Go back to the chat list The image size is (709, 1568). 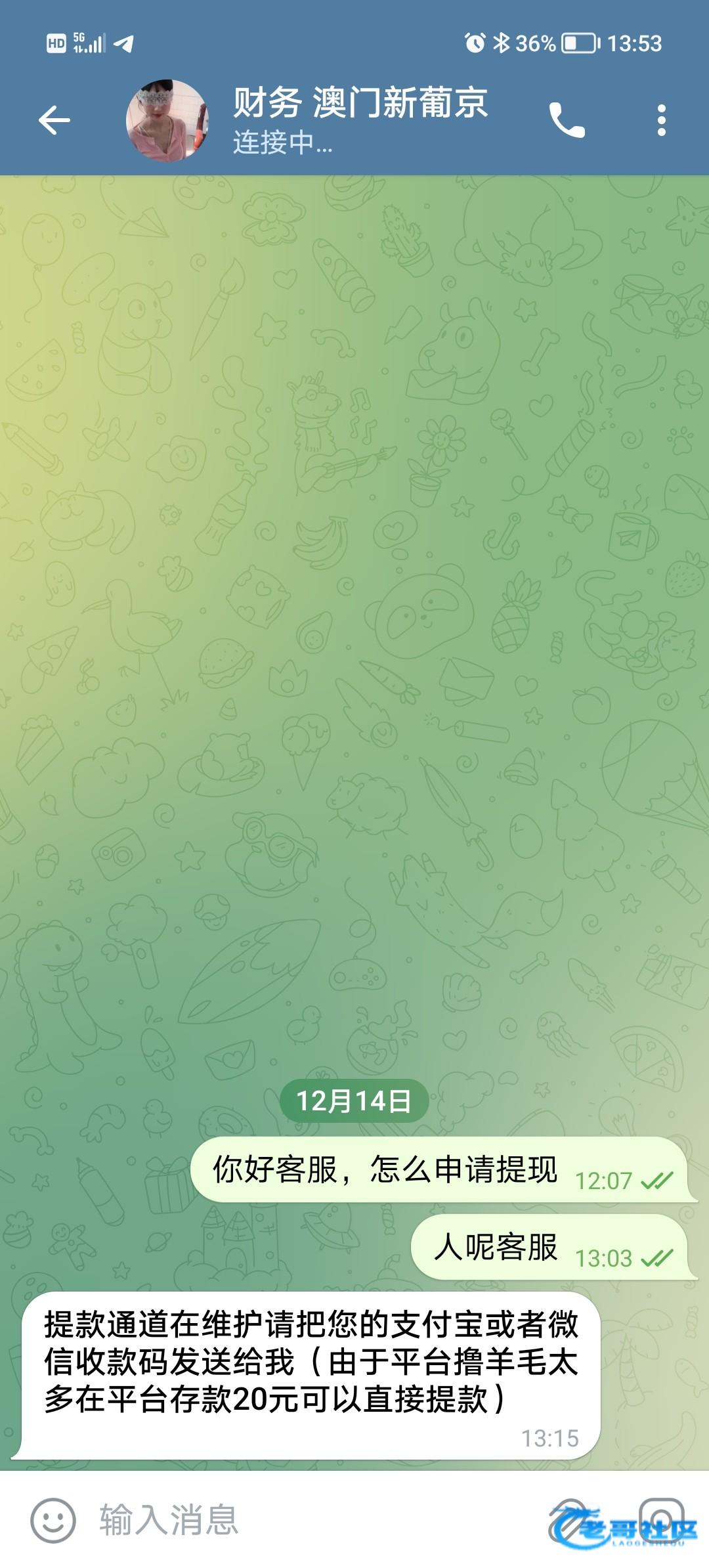[54, 120]
